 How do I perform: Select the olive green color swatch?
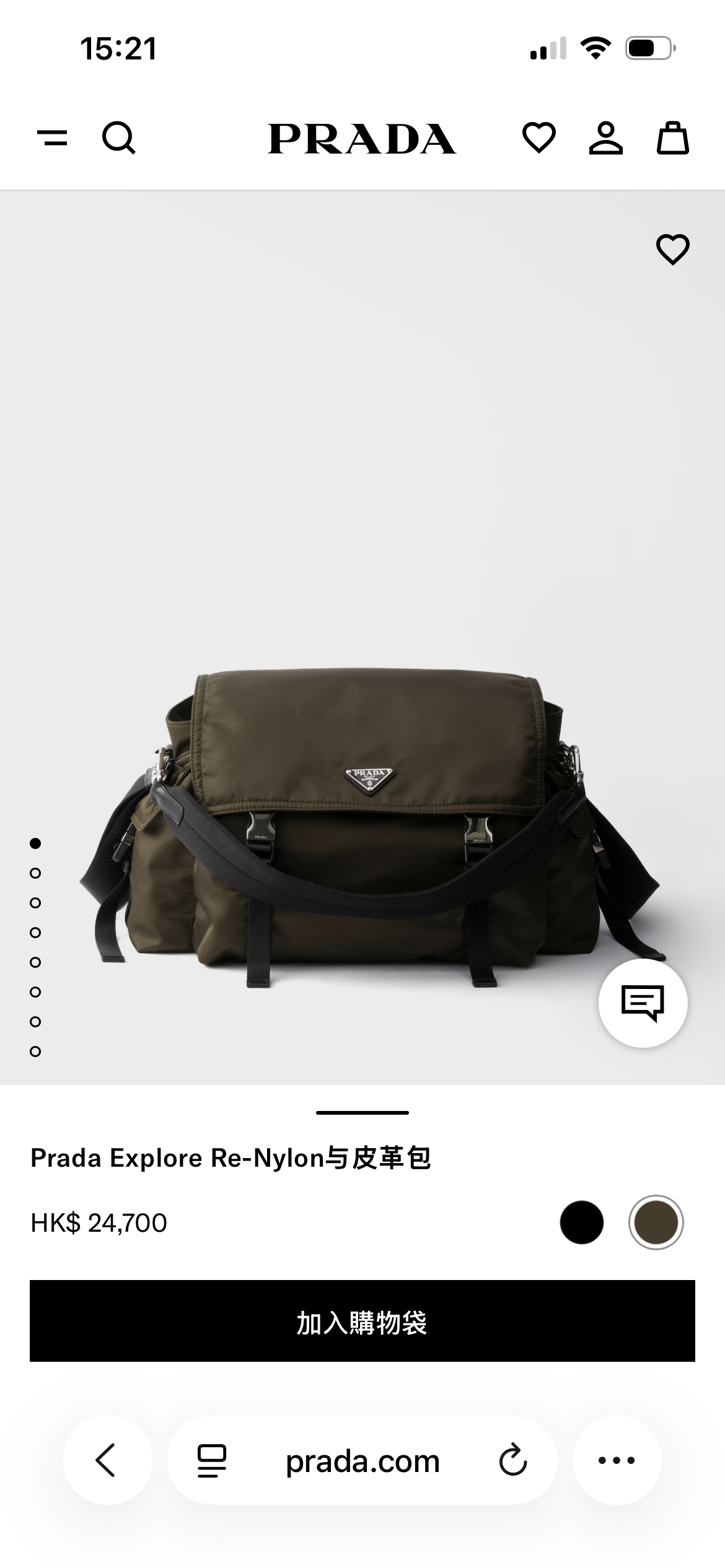[656, 1222]
